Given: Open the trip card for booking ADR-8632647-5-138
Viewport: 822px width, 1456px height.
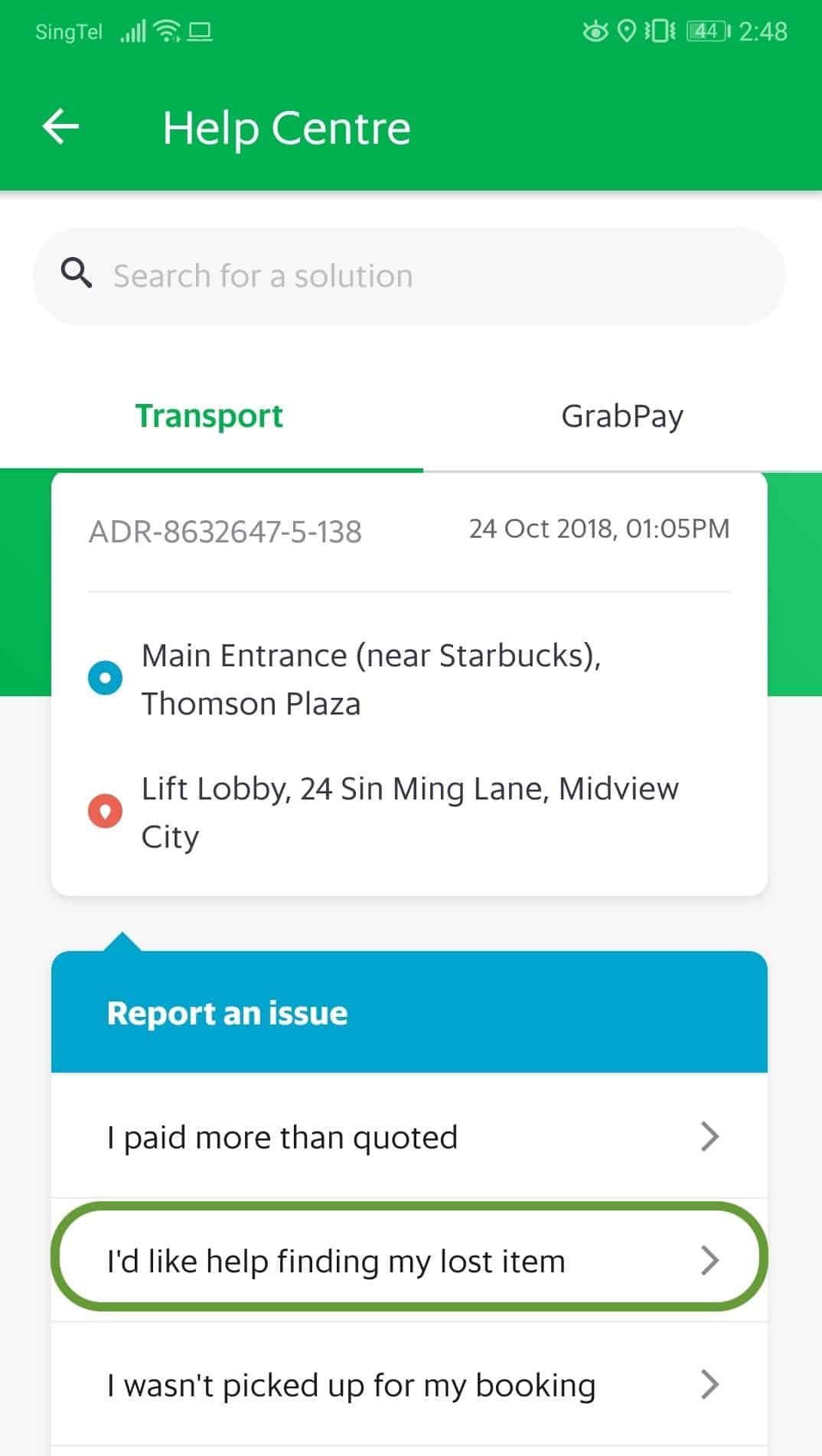Looking at the screenshot, I should (409, 684).
